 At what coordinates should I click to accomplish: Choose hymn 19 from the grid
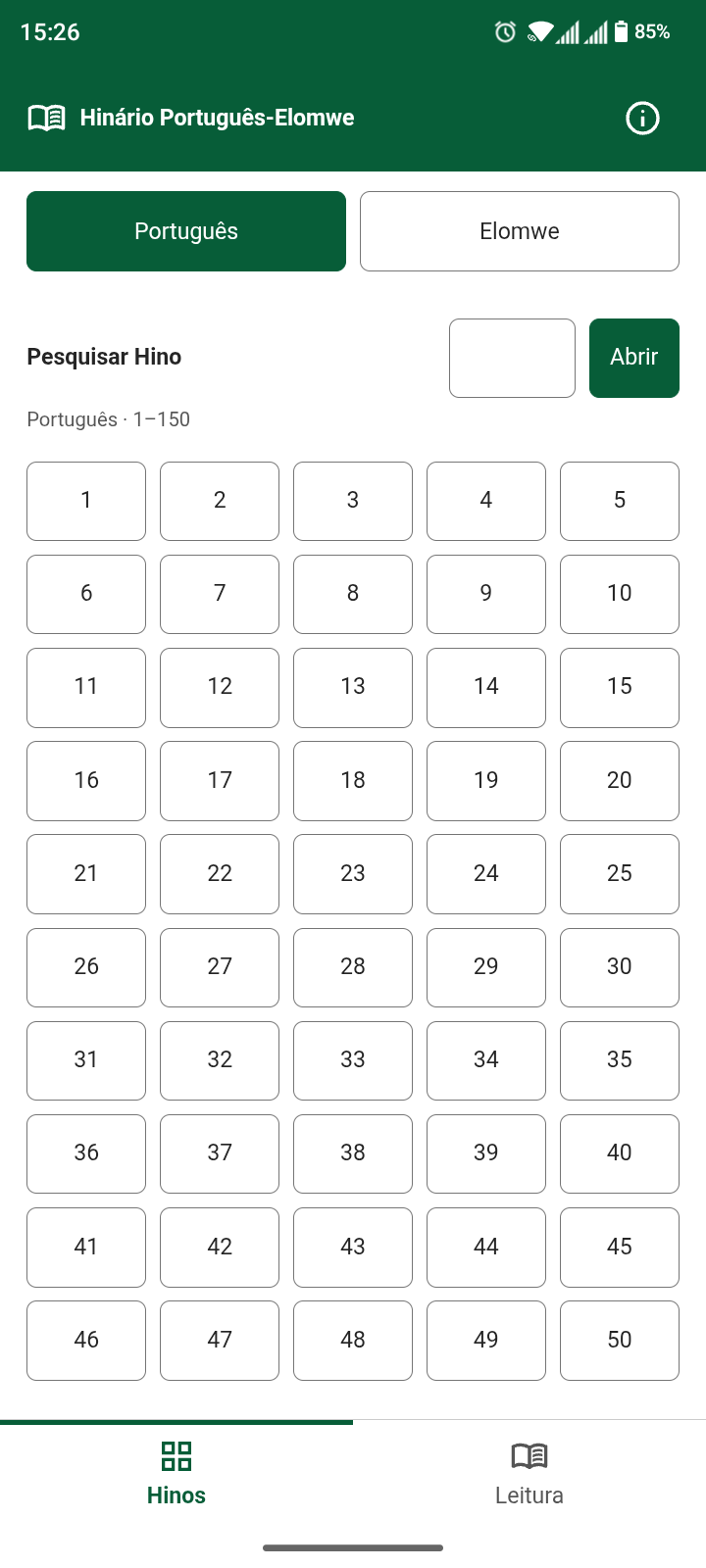click(x=486, y=781)
